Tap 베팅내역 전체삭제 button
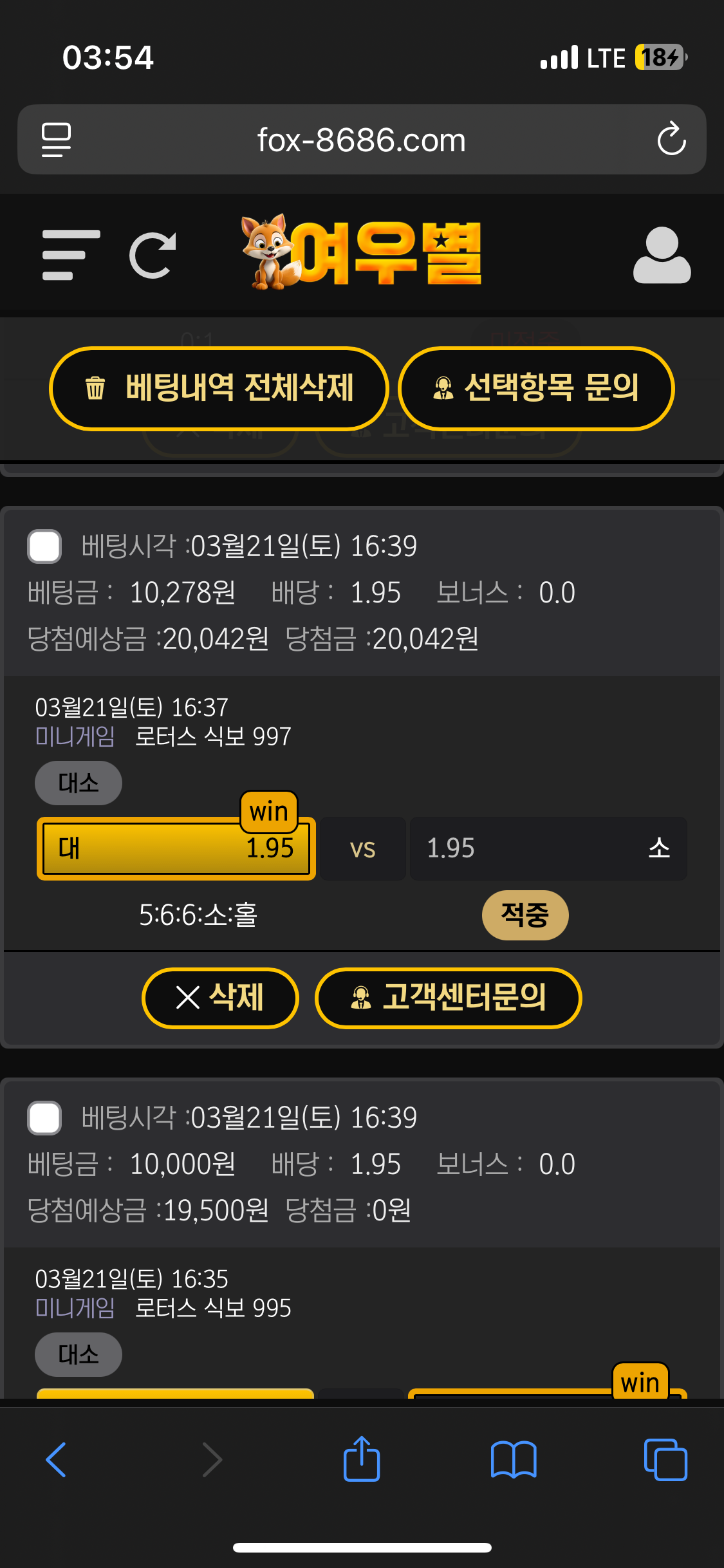The width and height of the screenshot is (724, 1568). (x=219, y=388)
